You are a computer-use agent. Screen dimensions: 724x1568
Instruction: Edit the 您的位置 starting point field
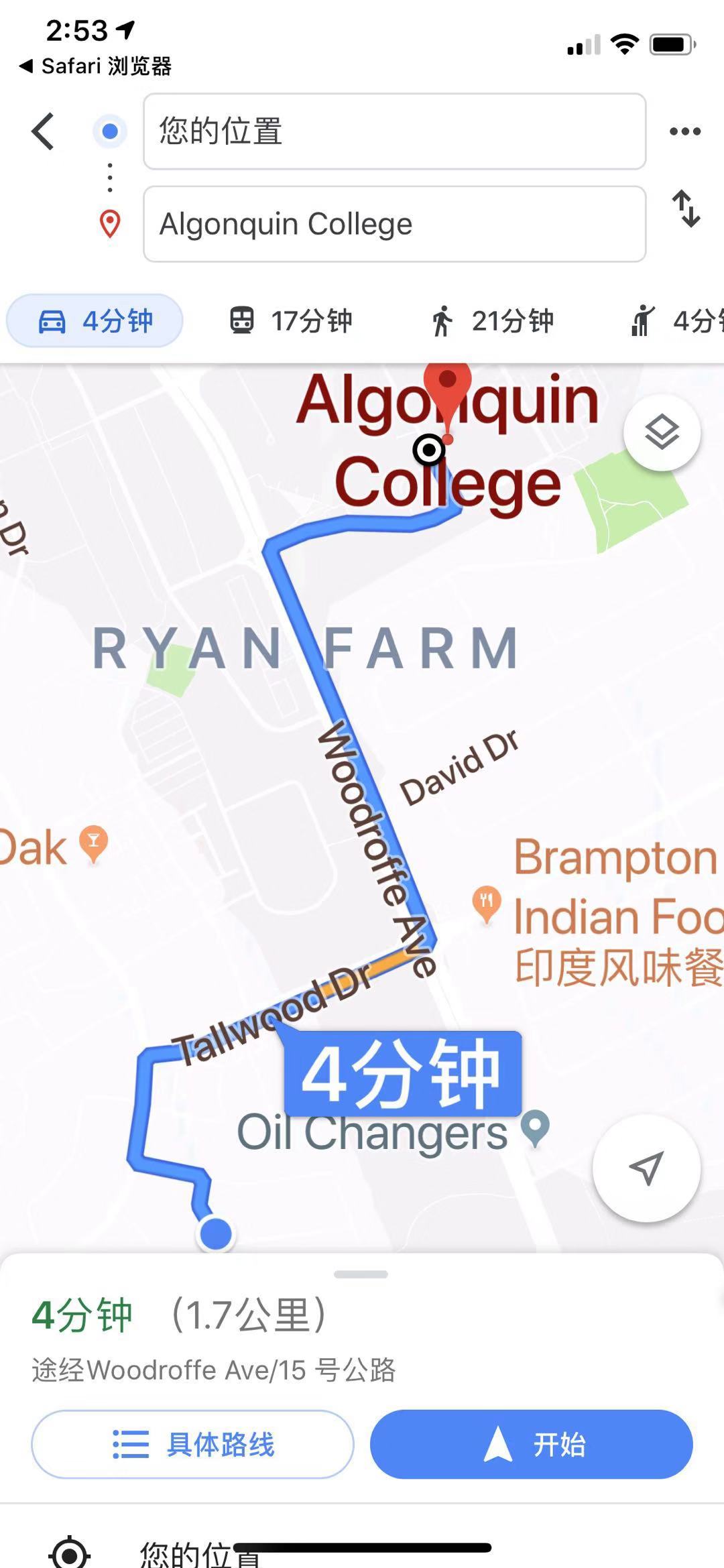click(394, 131)
